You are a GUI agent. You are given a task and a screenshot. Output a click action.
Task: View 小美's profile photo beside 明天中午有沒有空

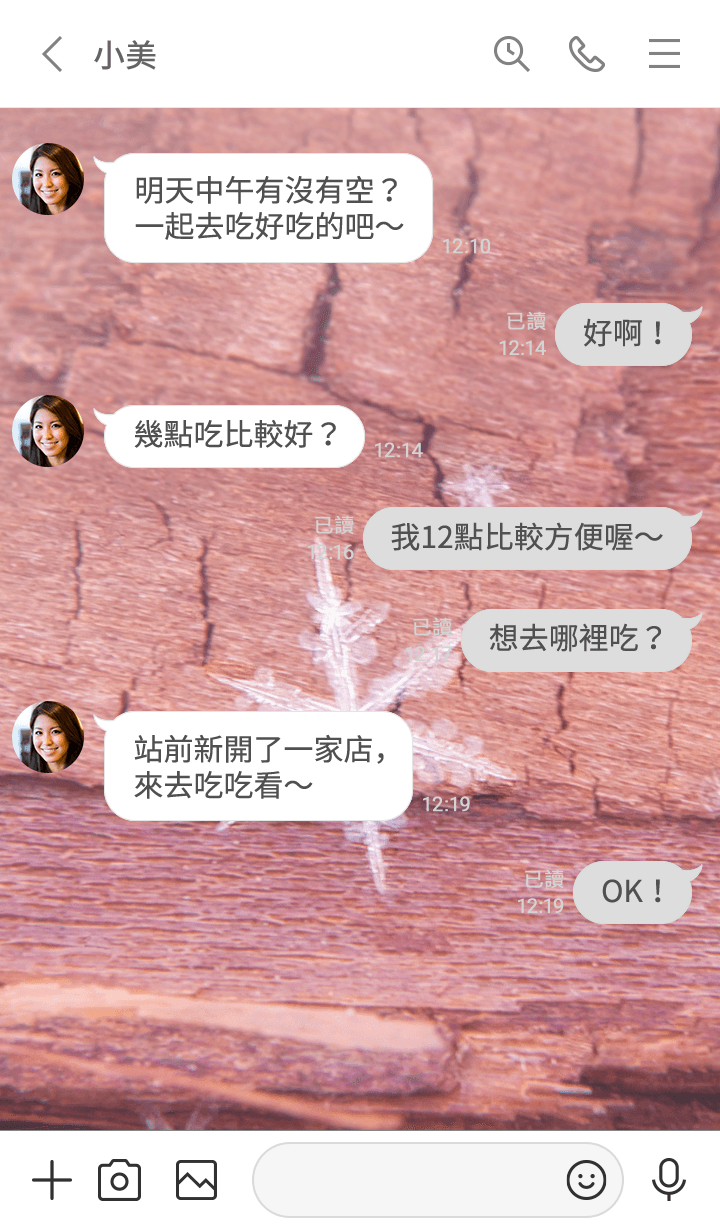point(48,179)
